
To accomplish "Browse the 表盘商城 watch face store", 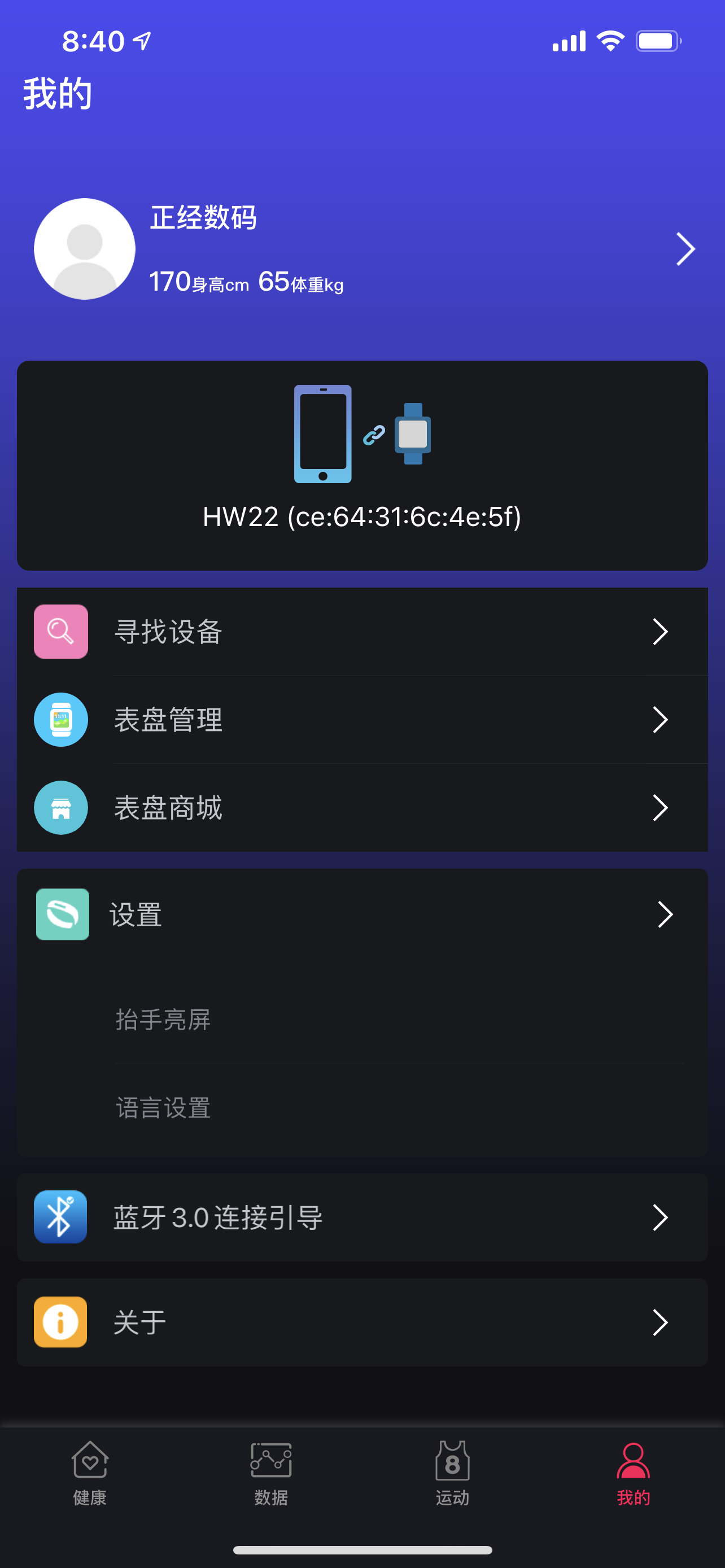I will (x=362, y=808).
